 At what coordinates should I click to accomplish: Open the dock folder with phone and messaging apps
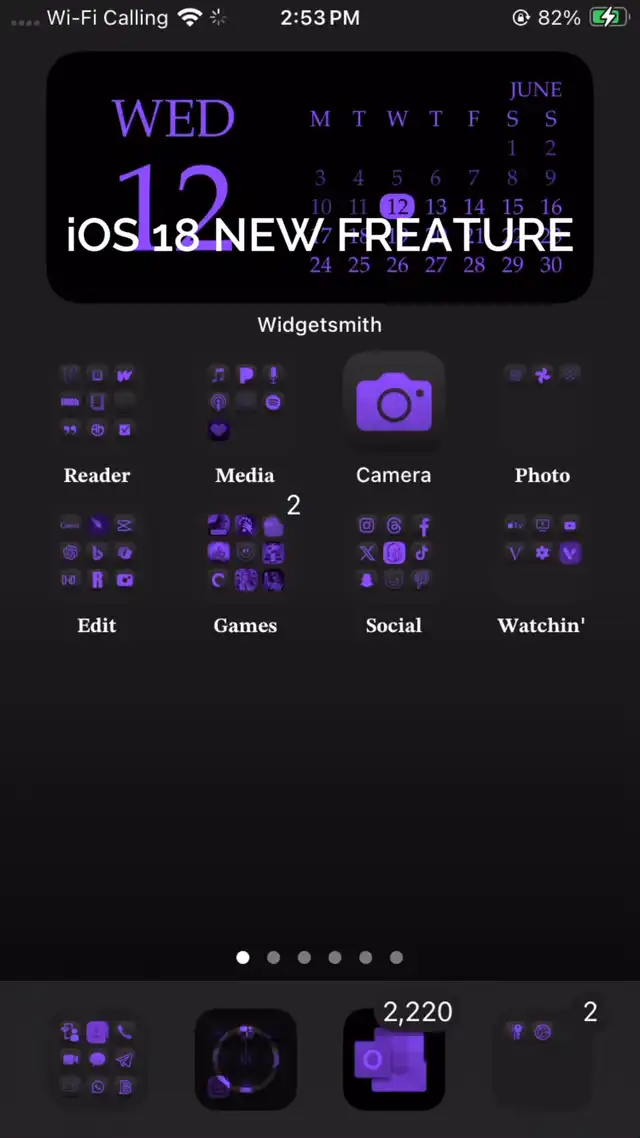97,1059
